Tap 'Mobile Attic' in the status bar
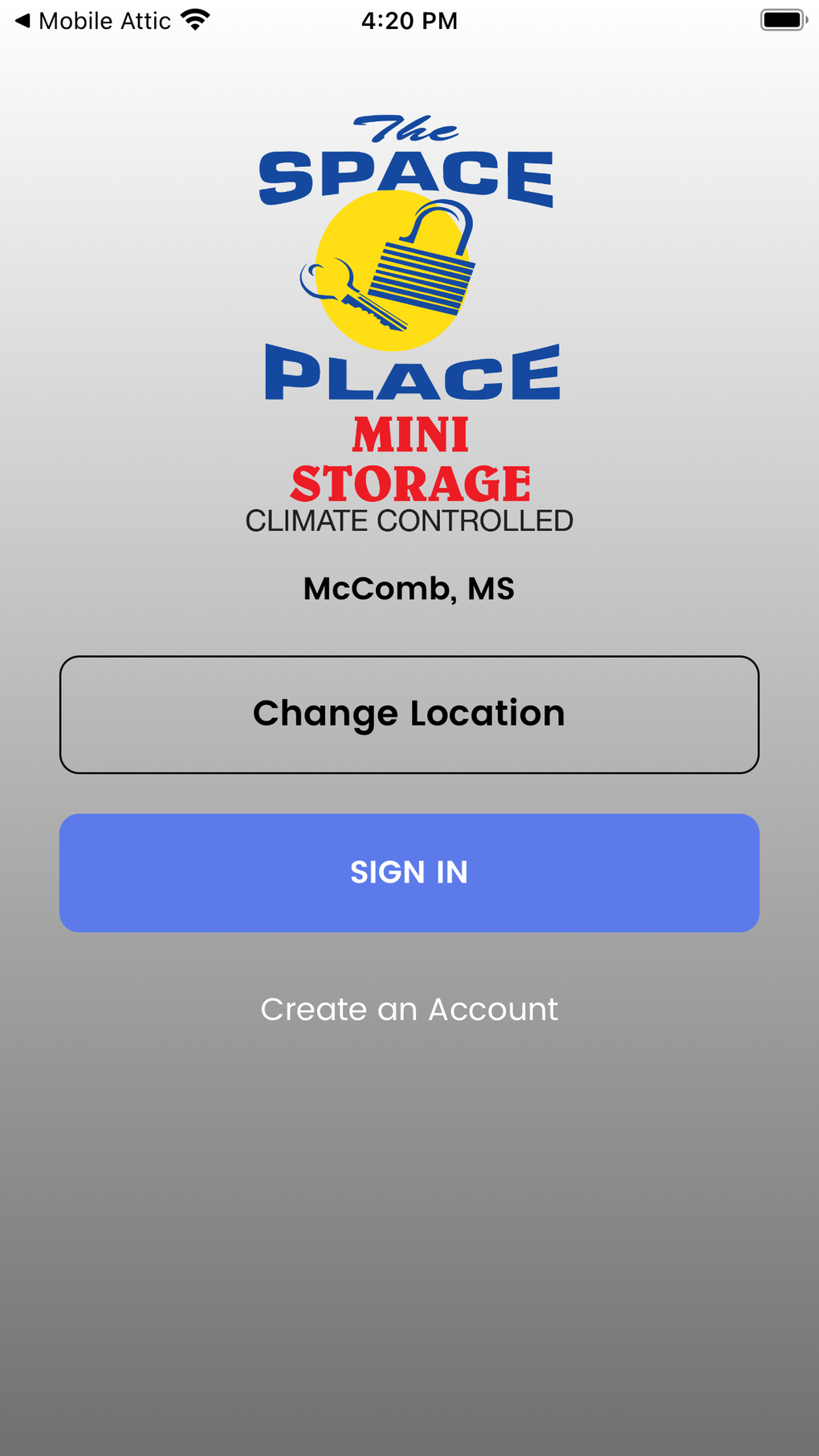The image size is (819, 1456). 104,20
